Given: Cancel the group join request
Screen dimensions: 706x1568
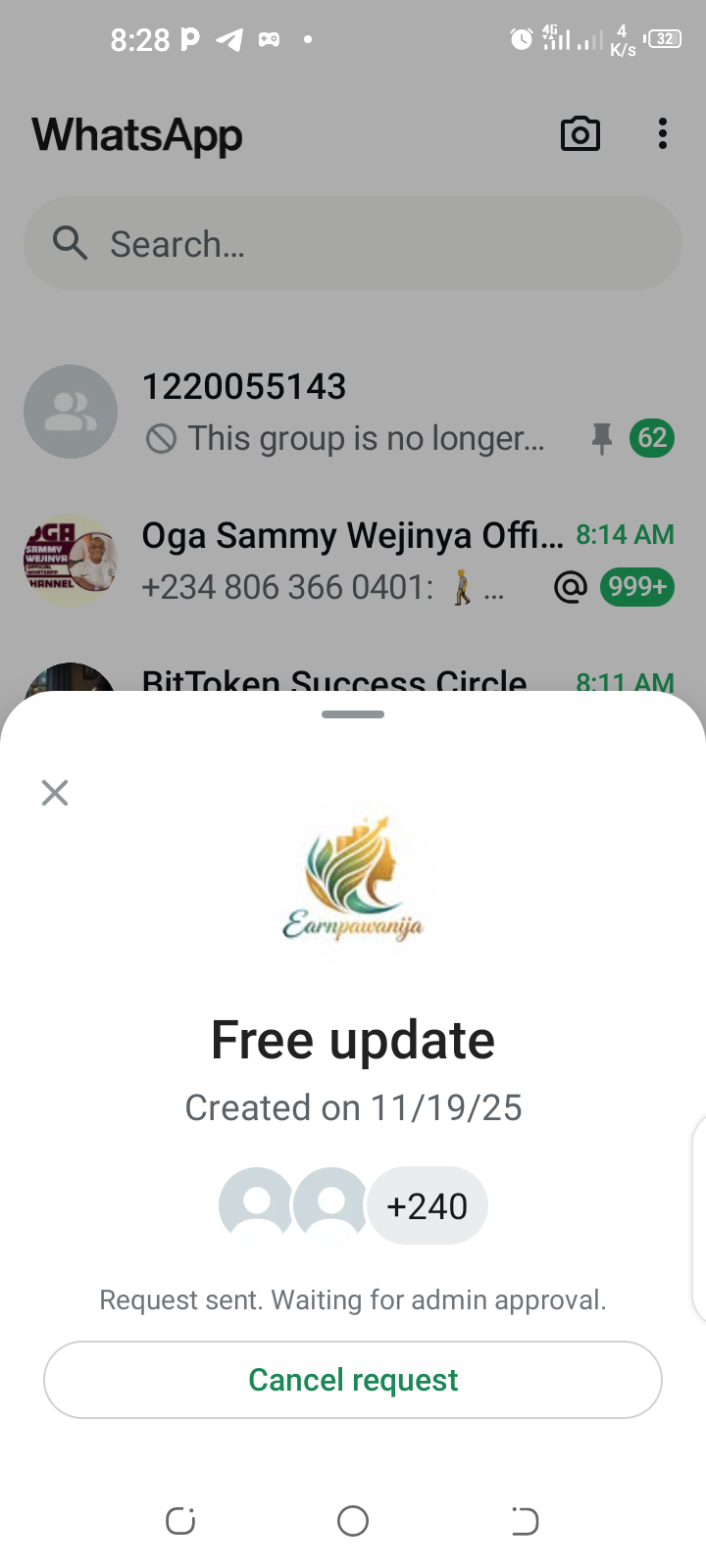Looking at the screenshot, I should point(353,1380).
